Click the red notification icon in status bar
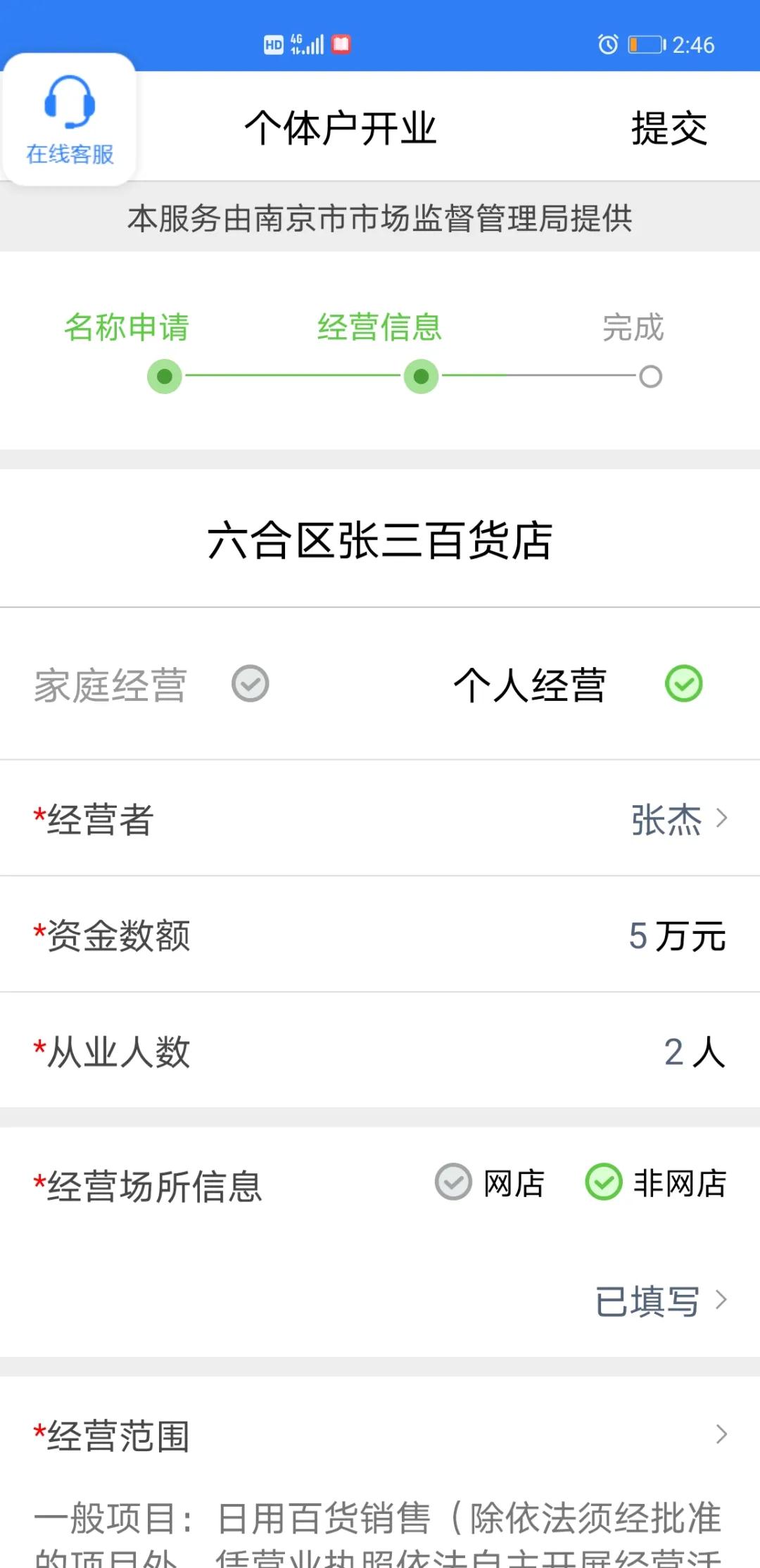Screen dimensions: 760x1568 343,44
